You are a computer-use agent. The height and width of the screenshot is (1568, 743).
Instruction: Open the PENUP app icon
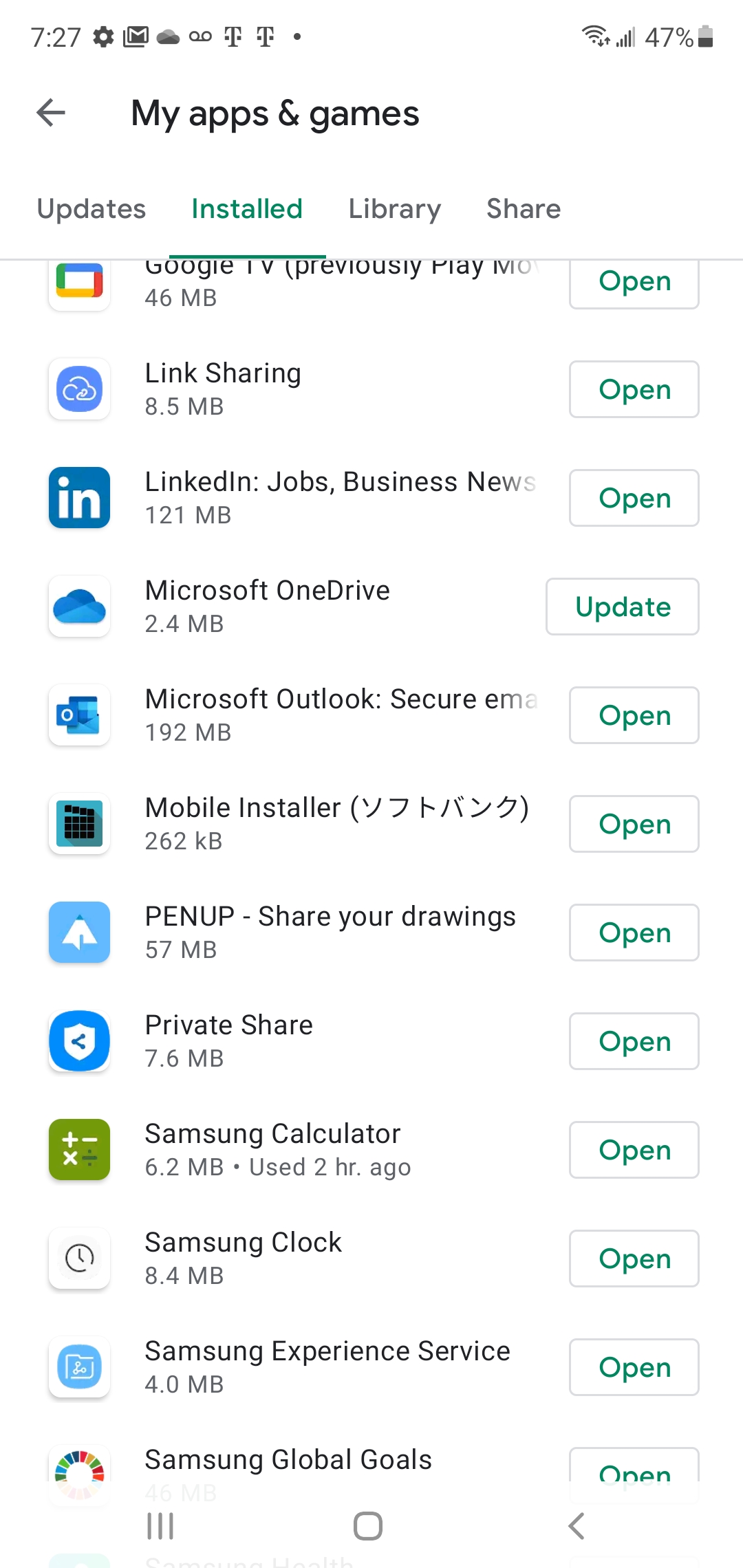78,933
